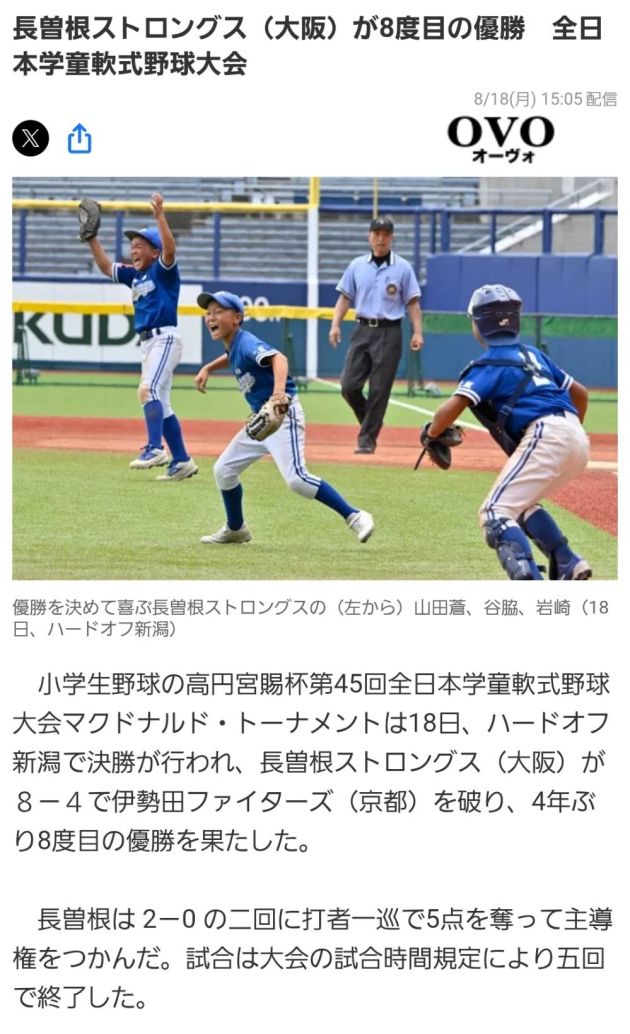Open the share sheet icon
Screen dimensions: 630x1034
pos(80,138)
